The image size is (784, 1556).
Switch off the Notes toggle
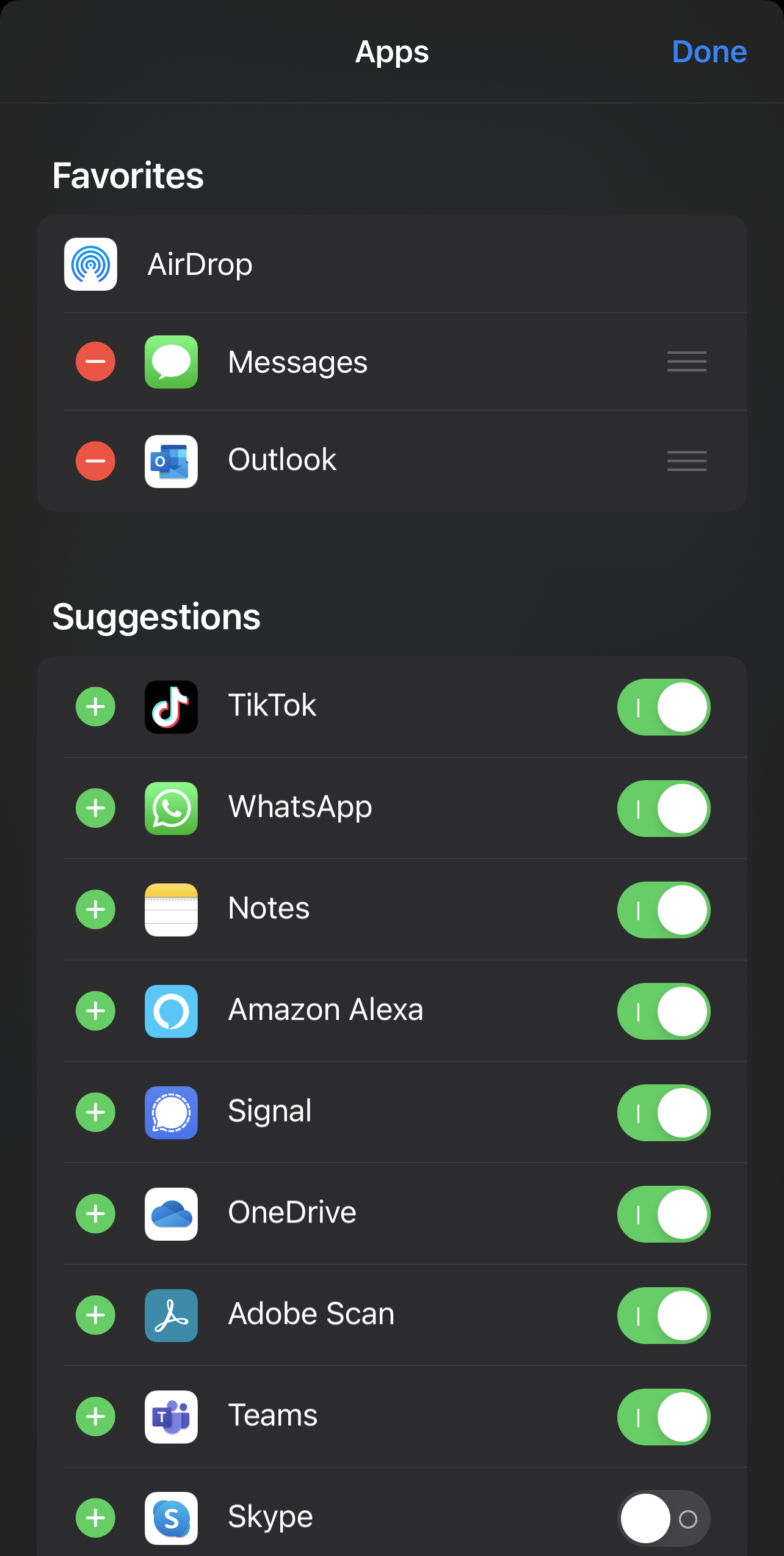click(x=664, y=910)
